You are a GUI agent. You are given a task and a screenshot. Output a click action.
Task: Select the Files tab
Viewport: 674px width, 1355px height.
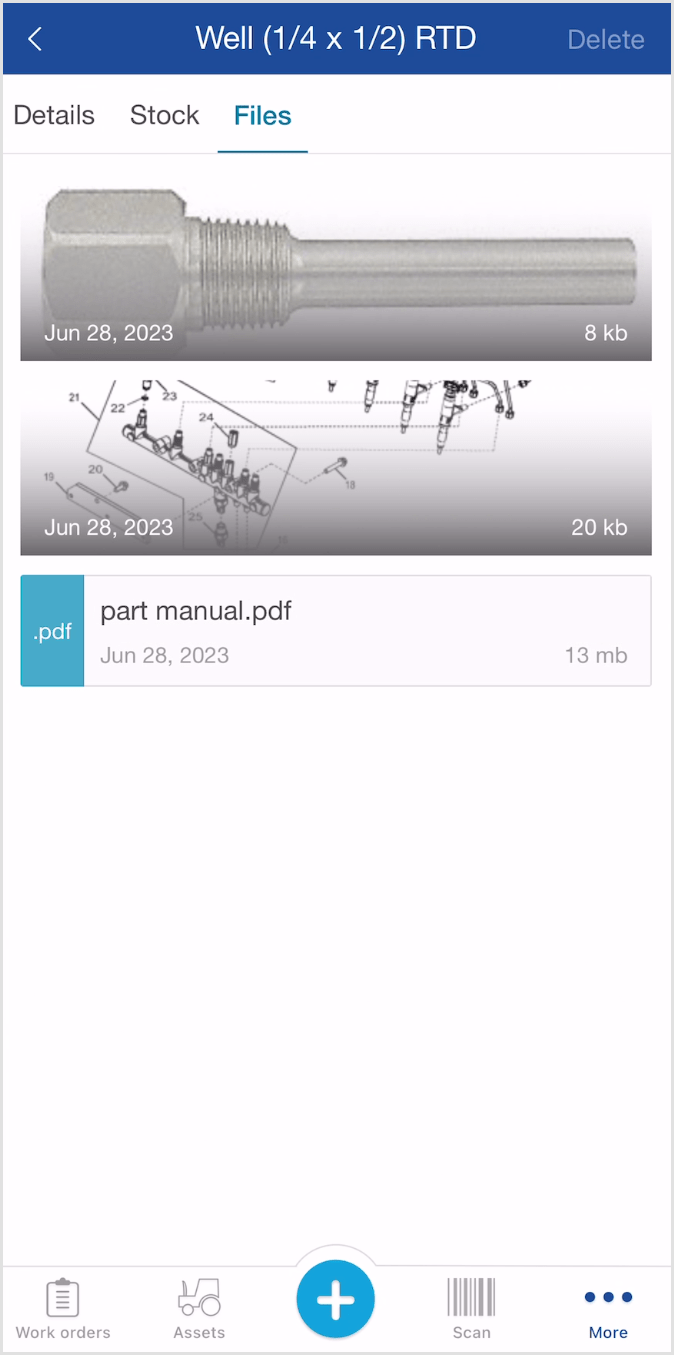[262, 116]
